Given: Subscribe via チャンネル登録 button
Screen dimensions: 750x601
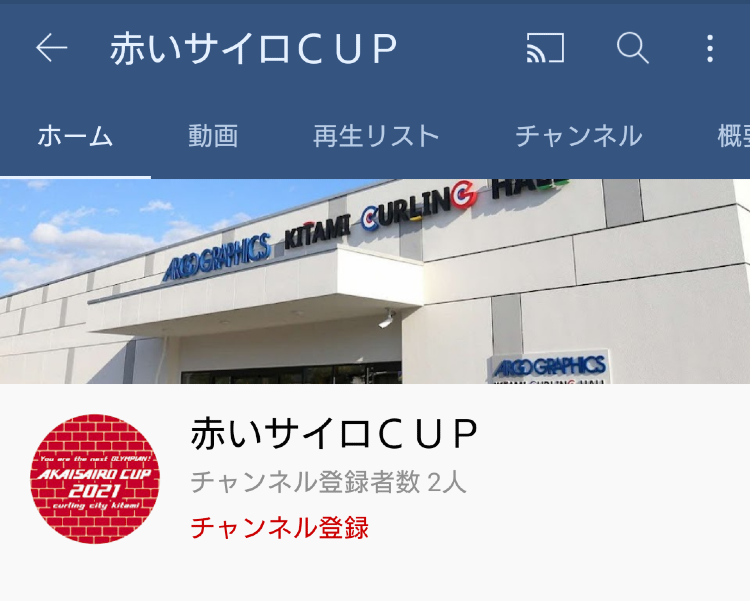Looking at the screenshot, I should (279, 527).
